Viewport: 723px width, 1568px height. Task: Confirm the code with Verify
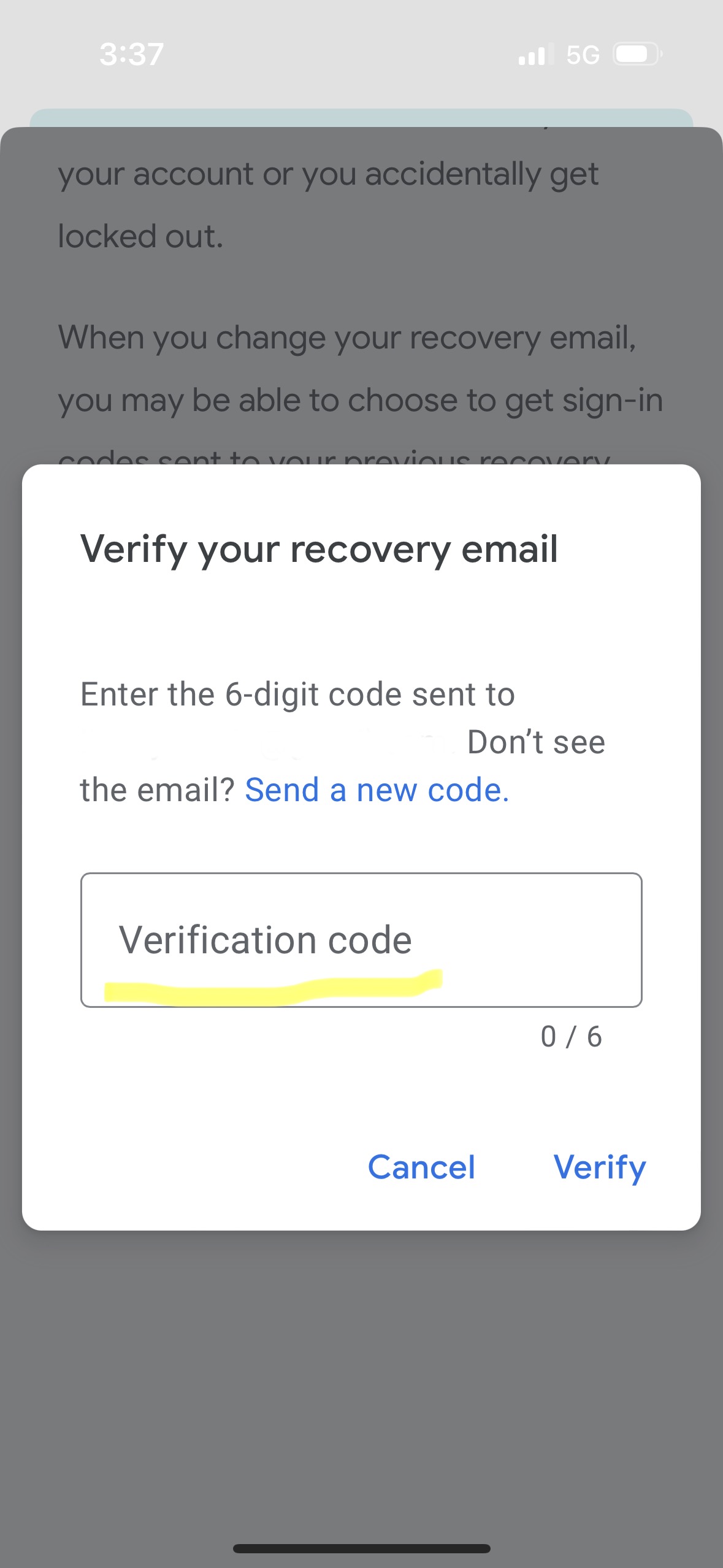point(600,1168)
